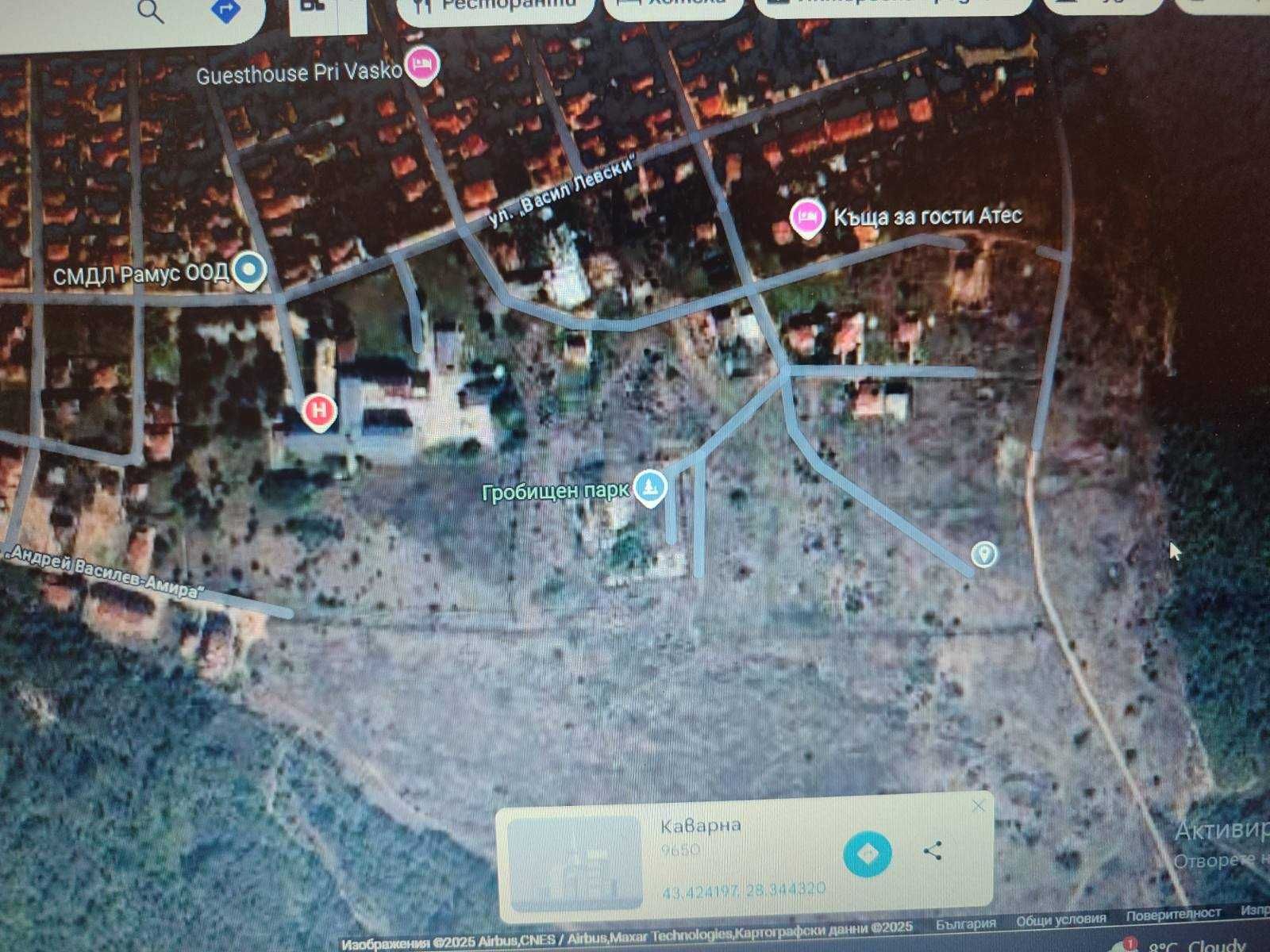Open directions from the blue arrow icon
The width and height of the screenshot is (1270, 952).
coord(225,10)
